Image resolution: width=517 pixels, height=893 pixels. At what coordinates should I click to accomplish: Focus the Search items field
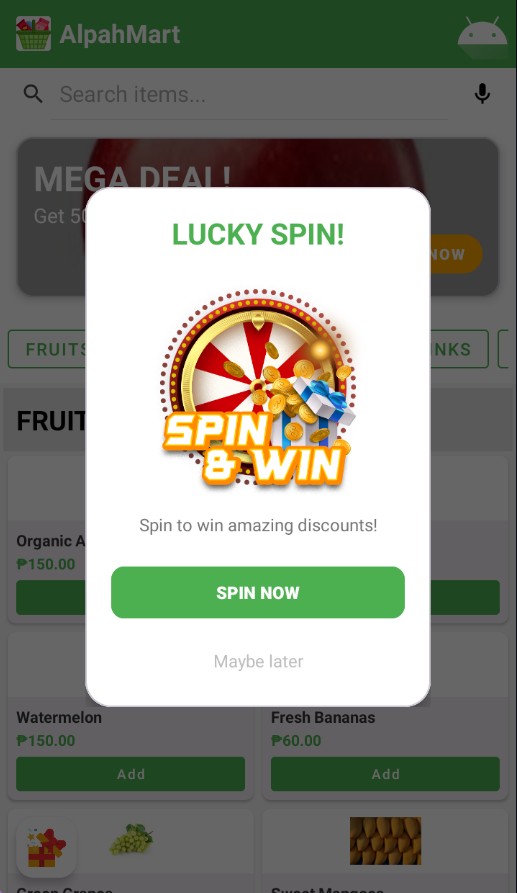249,95
